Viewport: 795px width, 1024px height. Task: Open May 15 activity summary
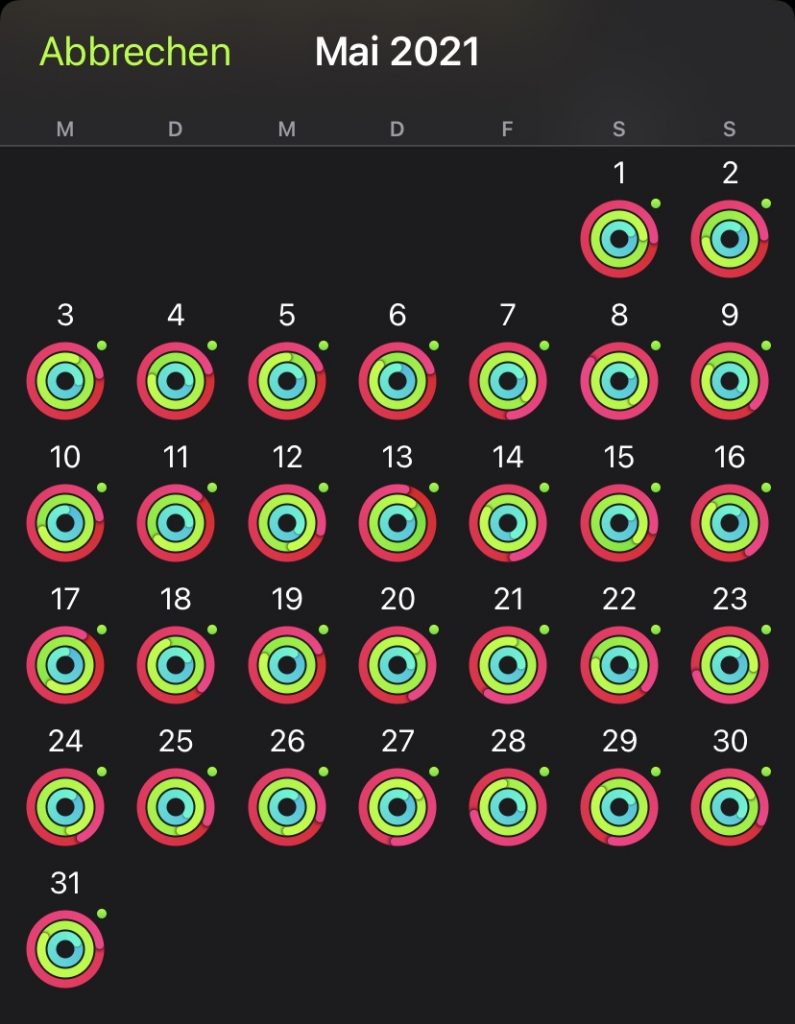(619, 523)
